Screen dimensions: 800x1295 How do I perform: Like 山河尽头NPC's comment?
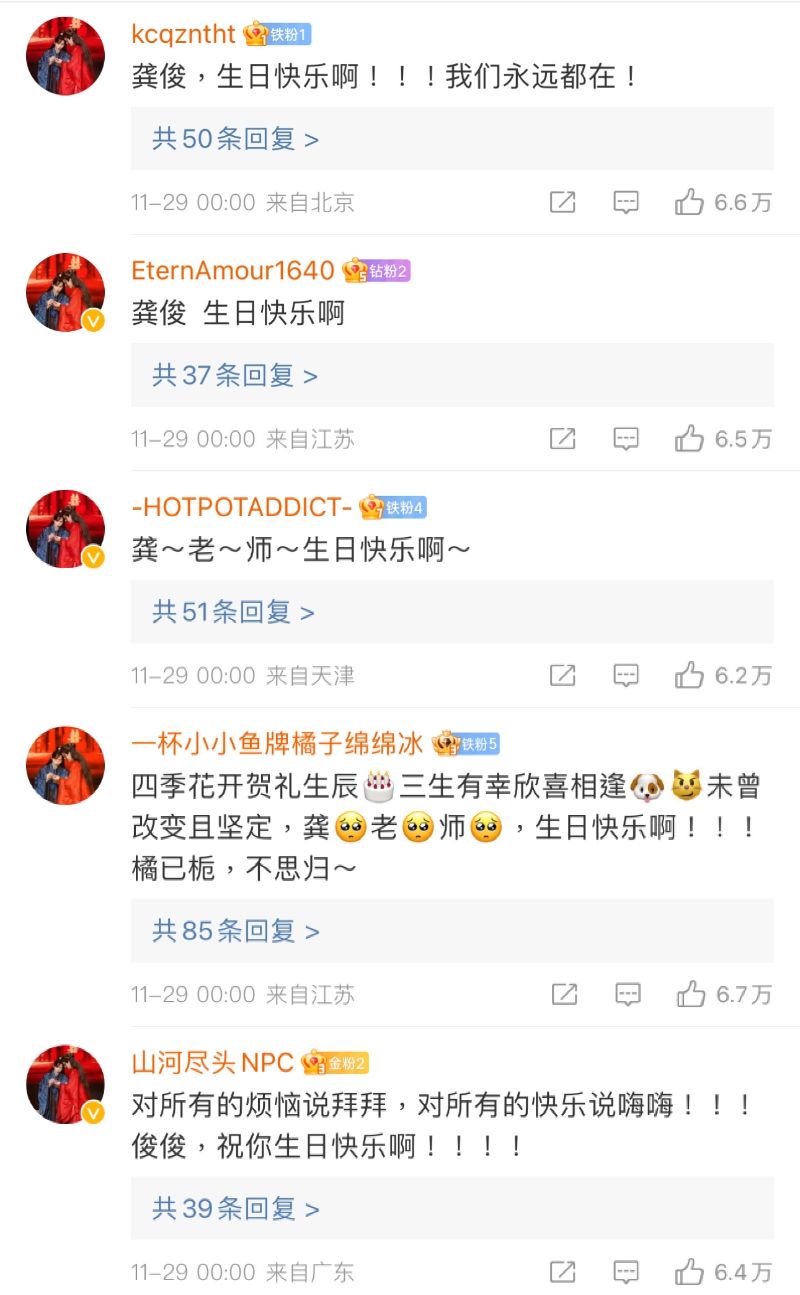[x=690, y=1272]
